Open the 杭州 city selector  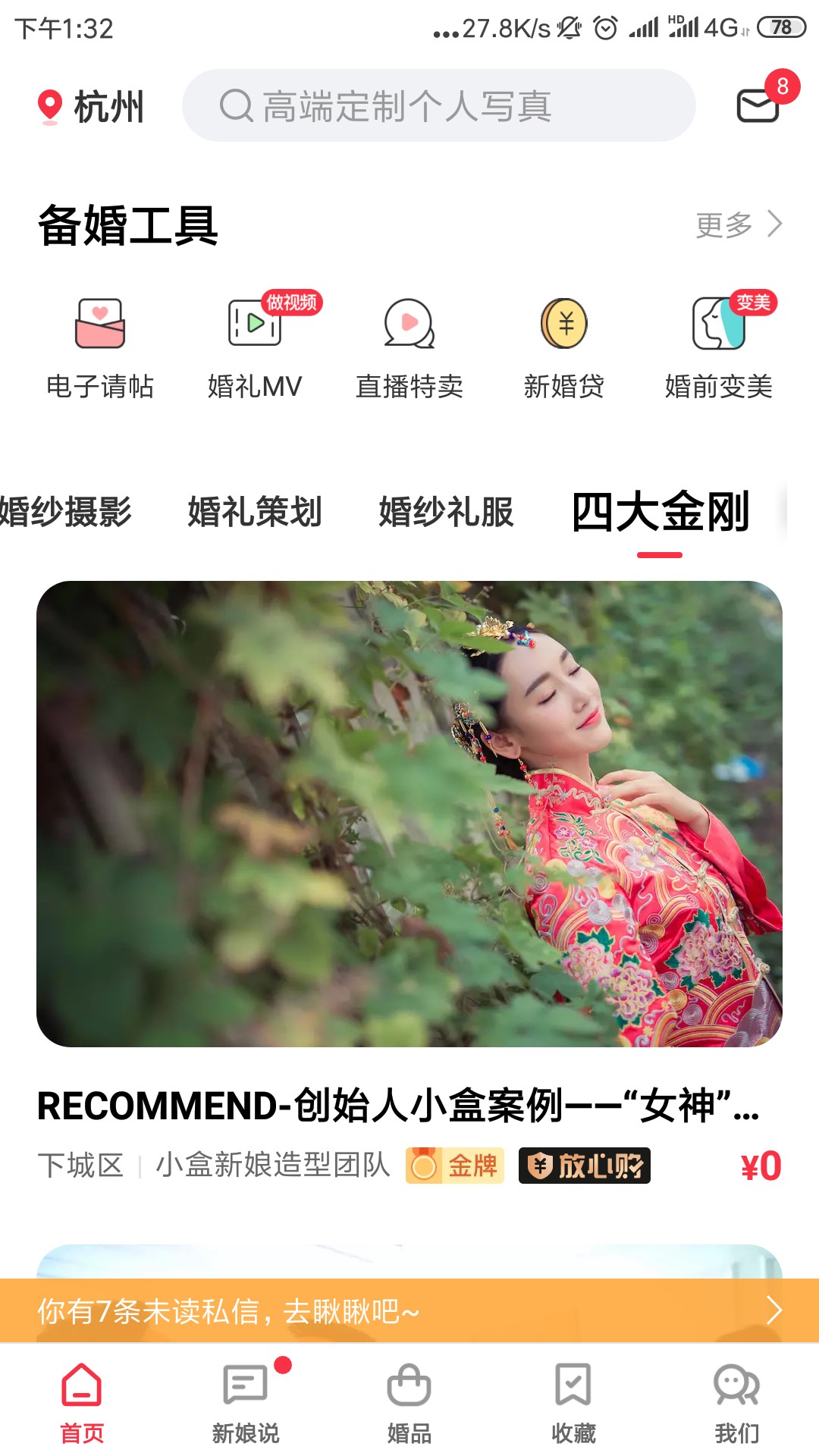coord(91,106)
